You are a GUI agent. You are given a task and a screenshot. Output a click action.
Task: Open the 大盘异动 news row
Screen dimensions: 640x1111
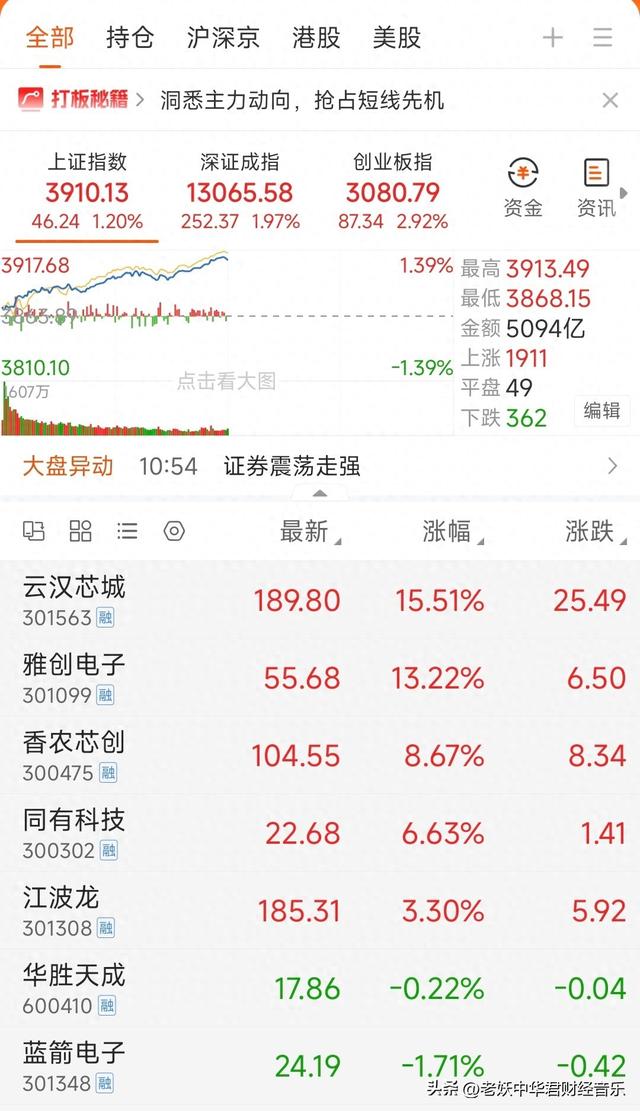click(x=320, y=466)
